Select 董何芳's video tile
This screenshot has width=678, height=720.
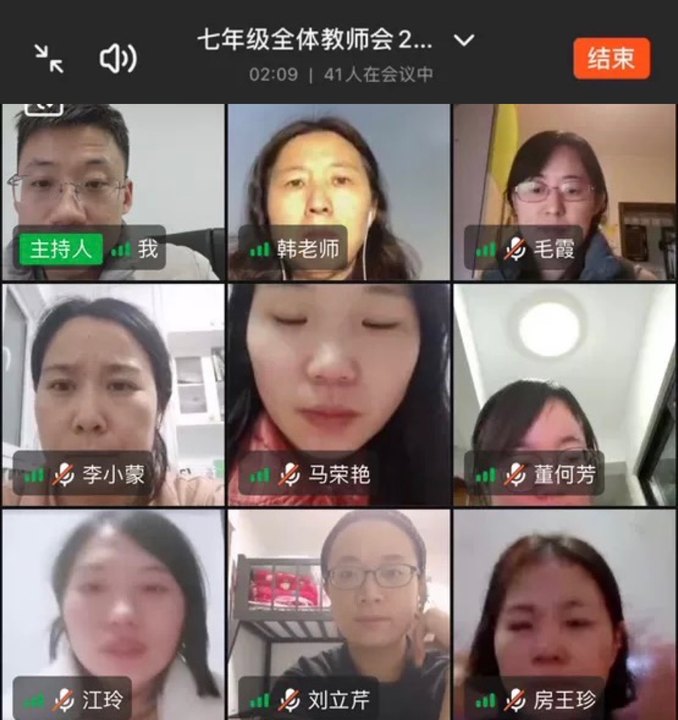click(564, 395)
